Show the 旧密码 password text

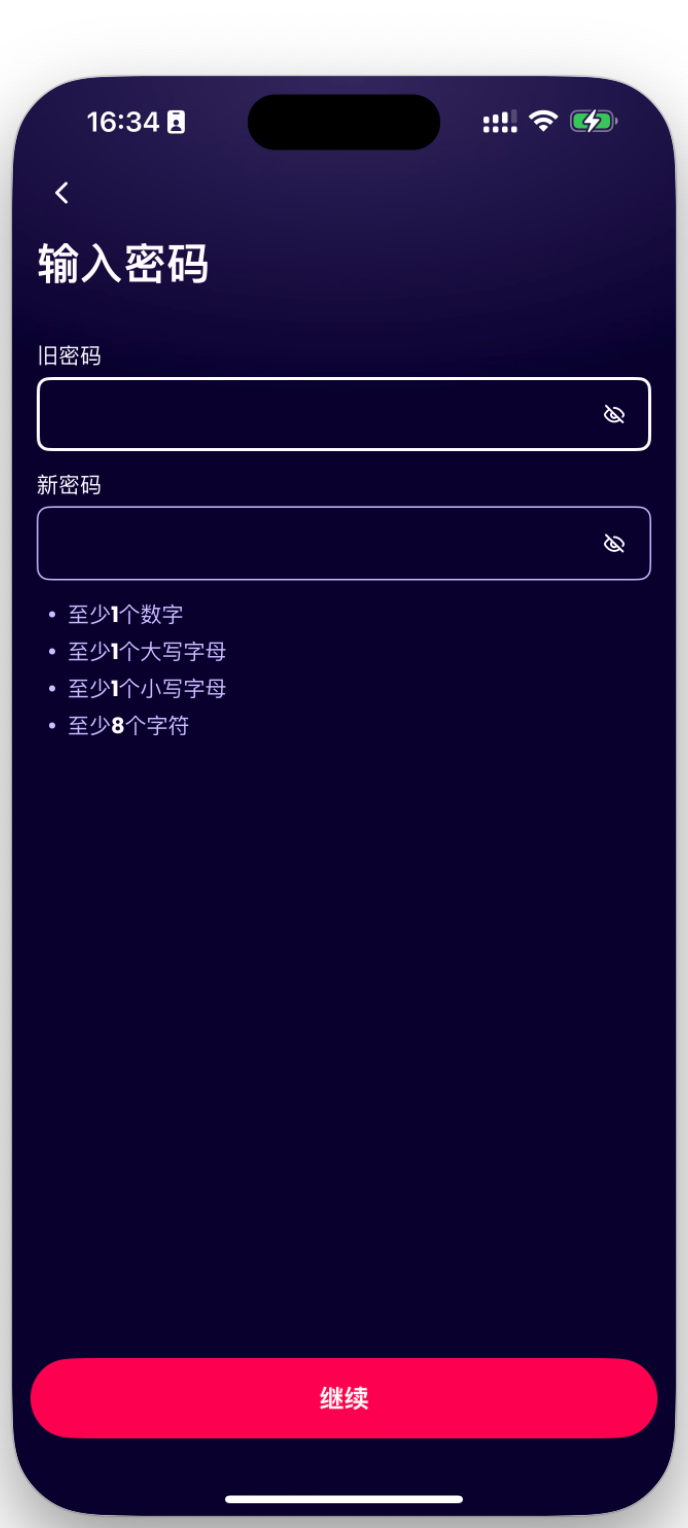coord(614,414)
